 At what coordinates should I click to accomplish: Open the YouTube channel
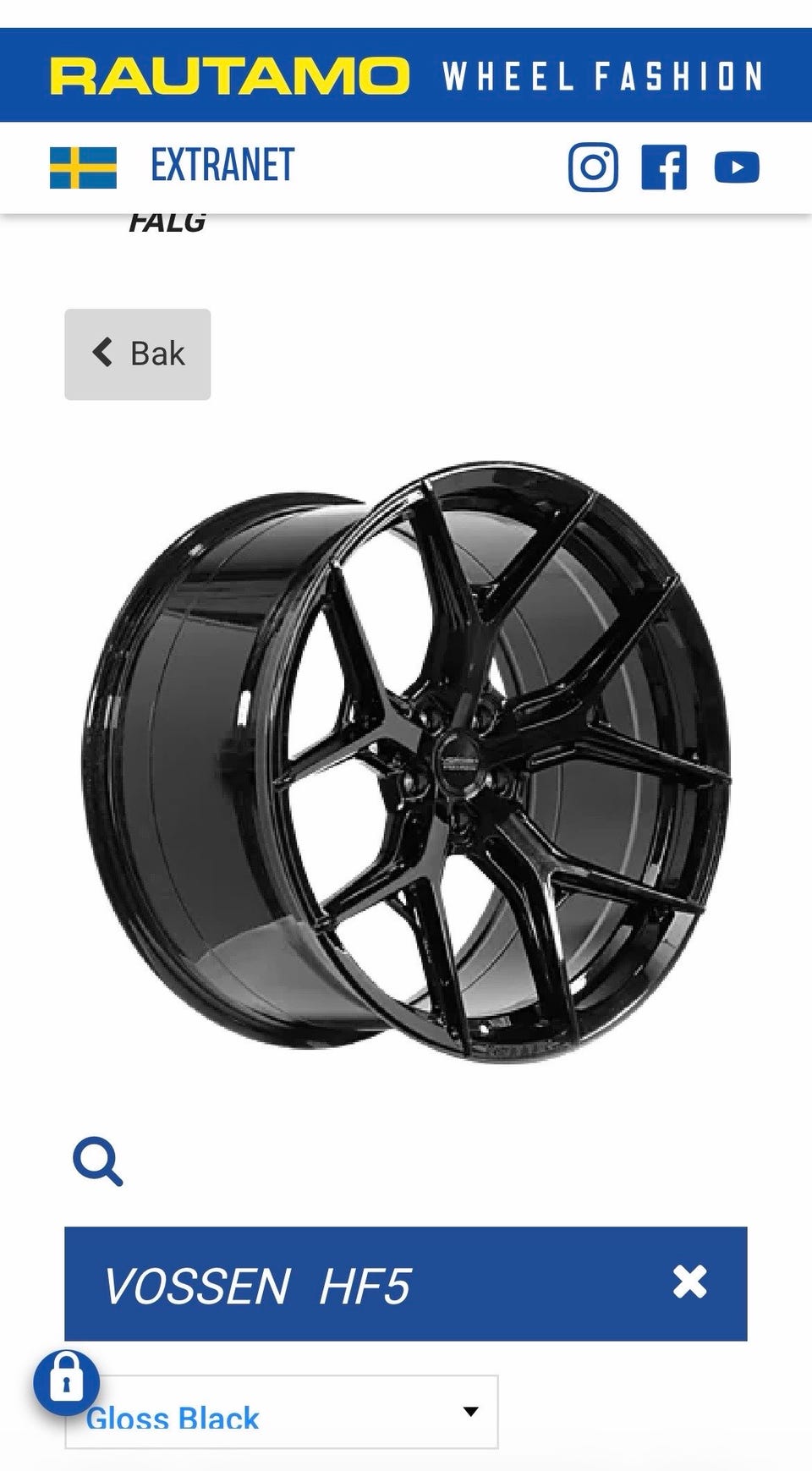tap(737, 167)
